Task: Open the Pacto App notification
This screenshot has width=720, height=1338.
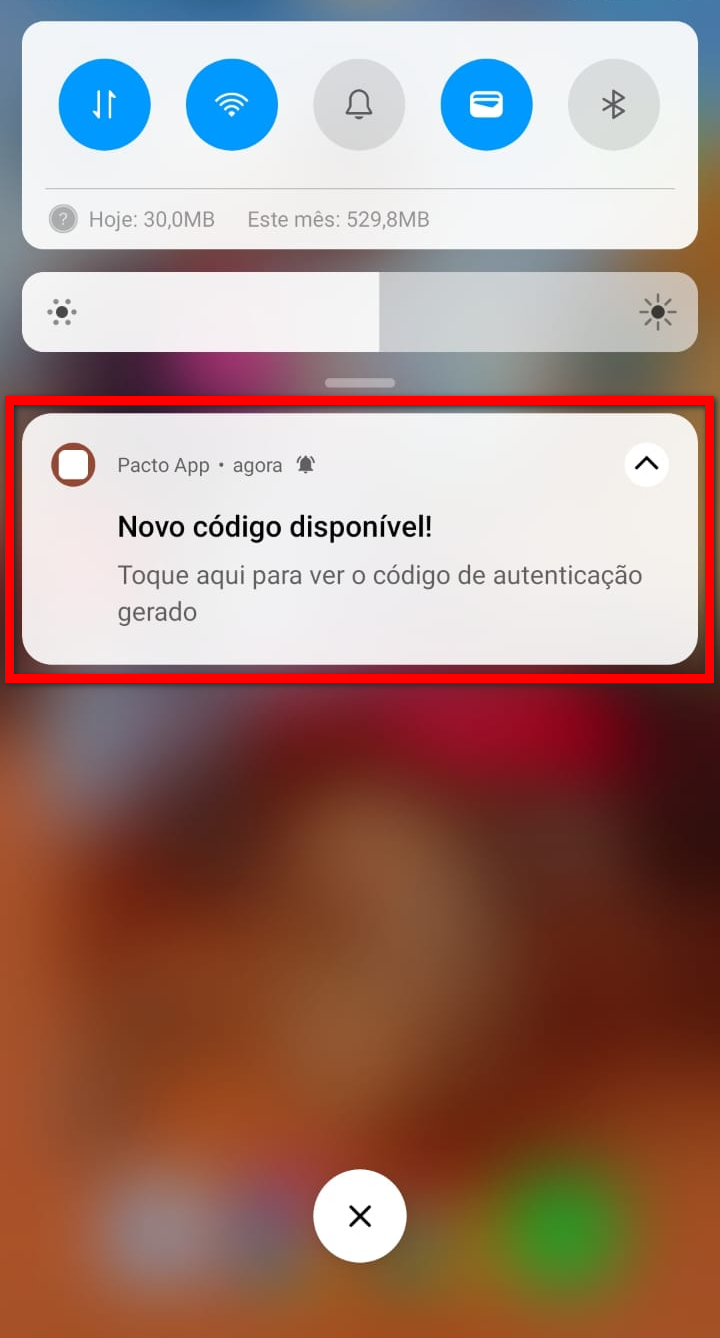Action: pos(360,560)
